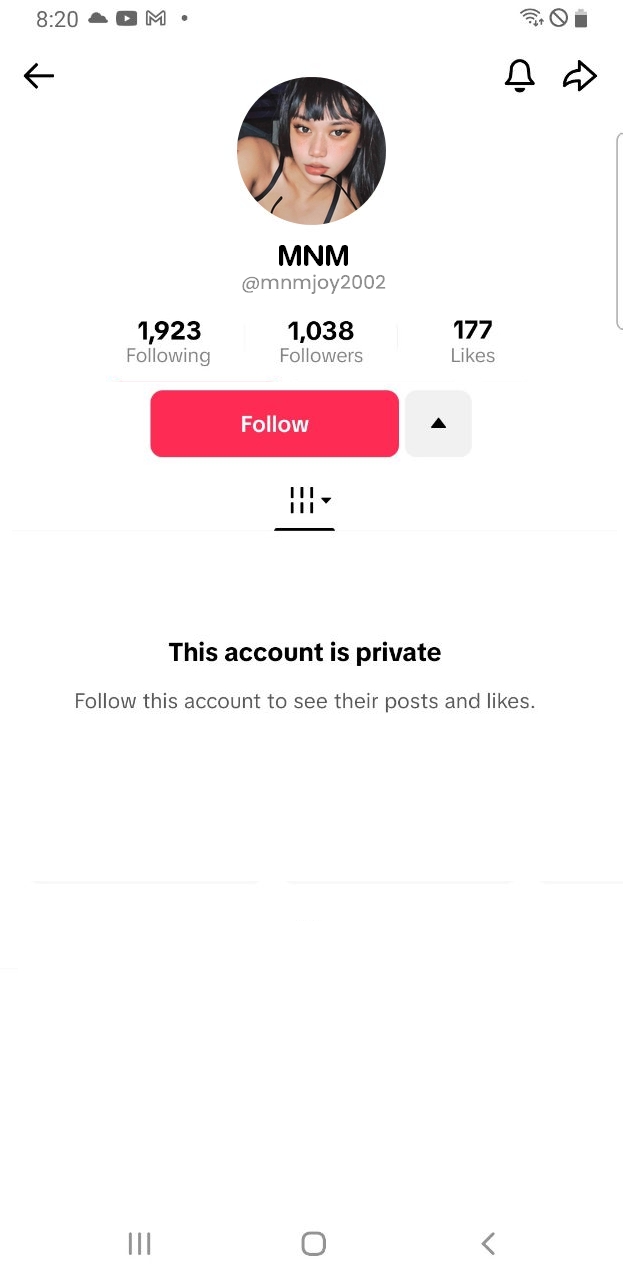This screenshot has width=623, height=1280.
Task: Open the posts grid tab dropdown
Action: point(305,500)
